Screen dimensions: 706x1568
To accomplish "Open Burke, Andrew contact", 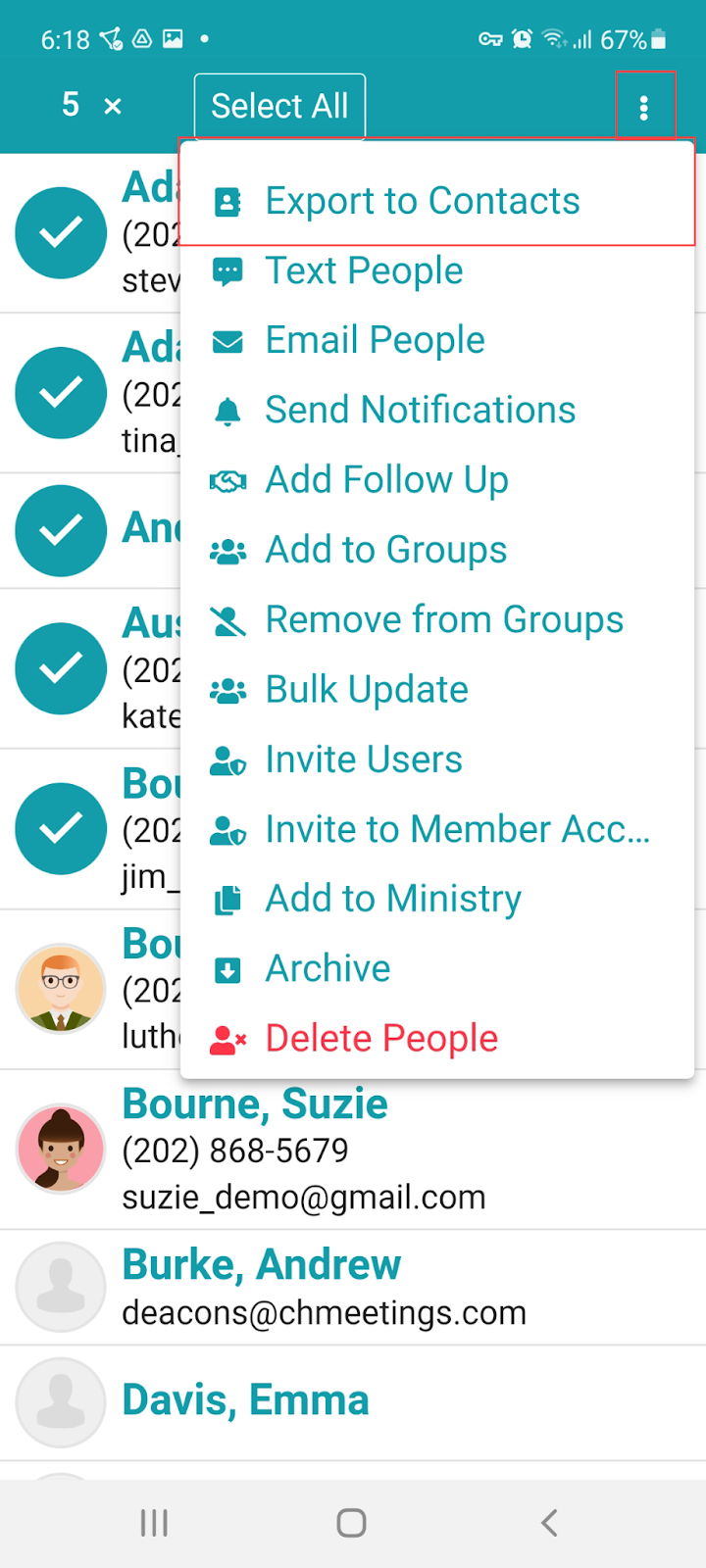I will click(x=353, y=1288).
